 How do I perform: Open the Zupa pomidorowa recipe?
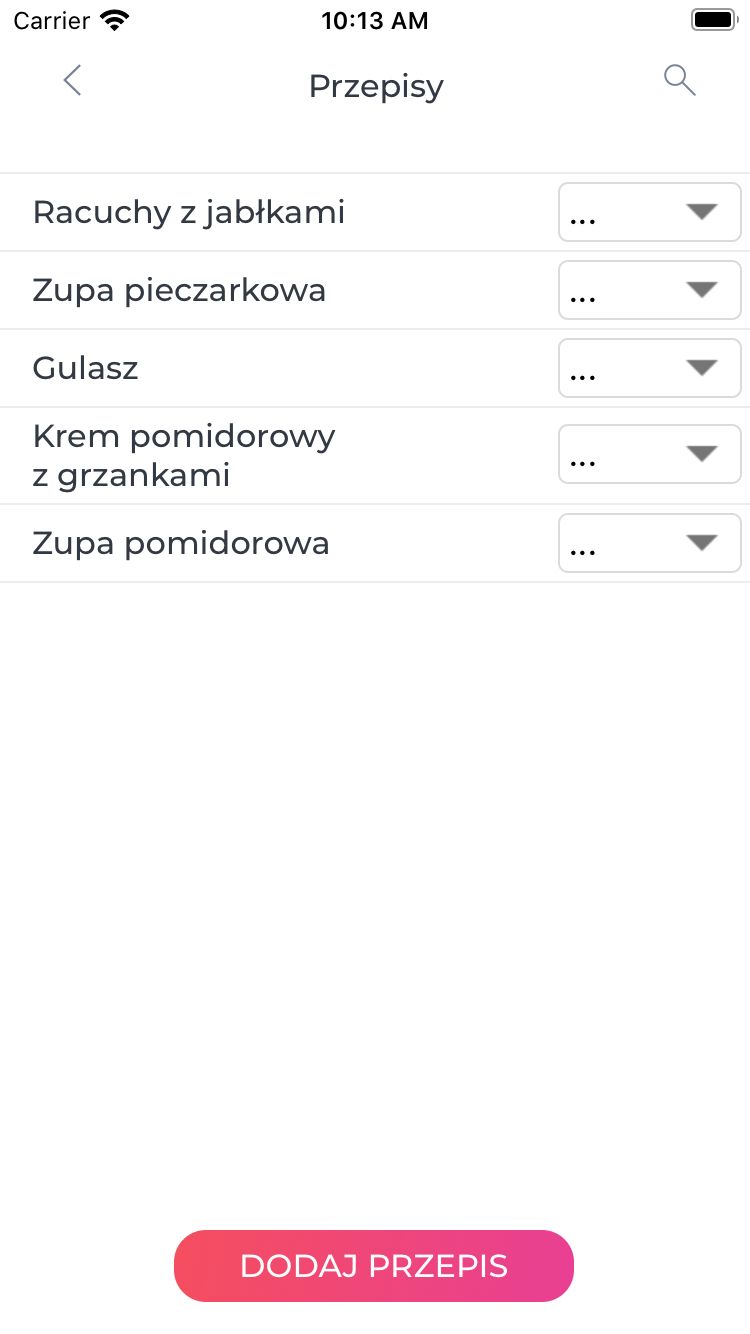point(181,543)
